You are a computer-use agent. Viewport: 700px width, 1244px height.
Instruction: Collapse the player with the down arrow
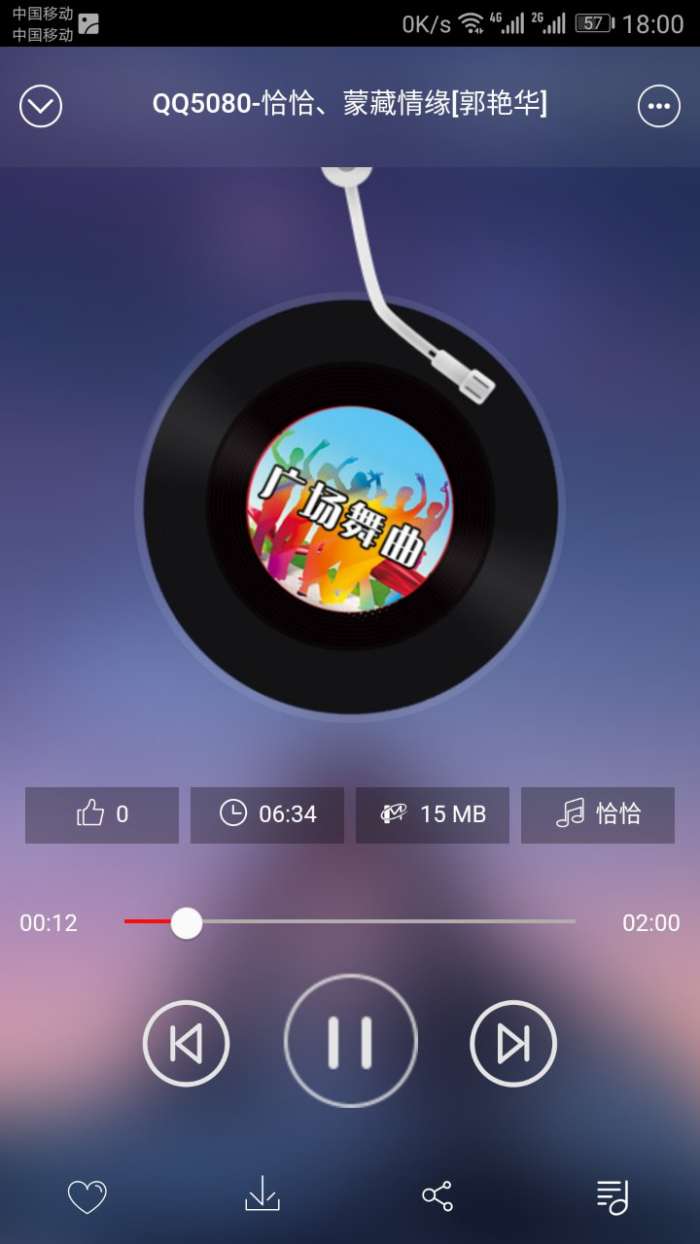pyautogui.click(x=41, y=106)
